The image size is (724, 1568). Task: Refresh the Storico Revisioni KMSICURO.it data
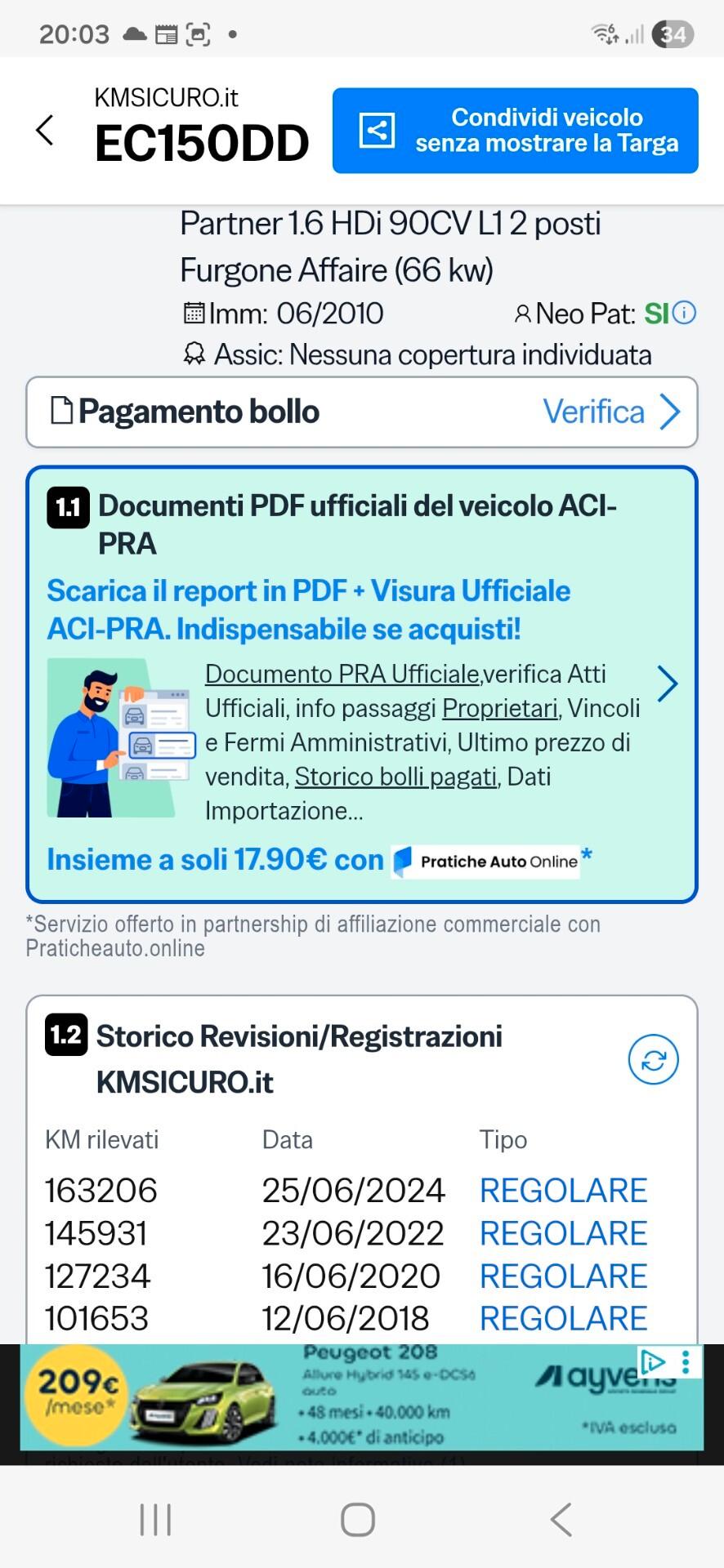click(652, 1059)
